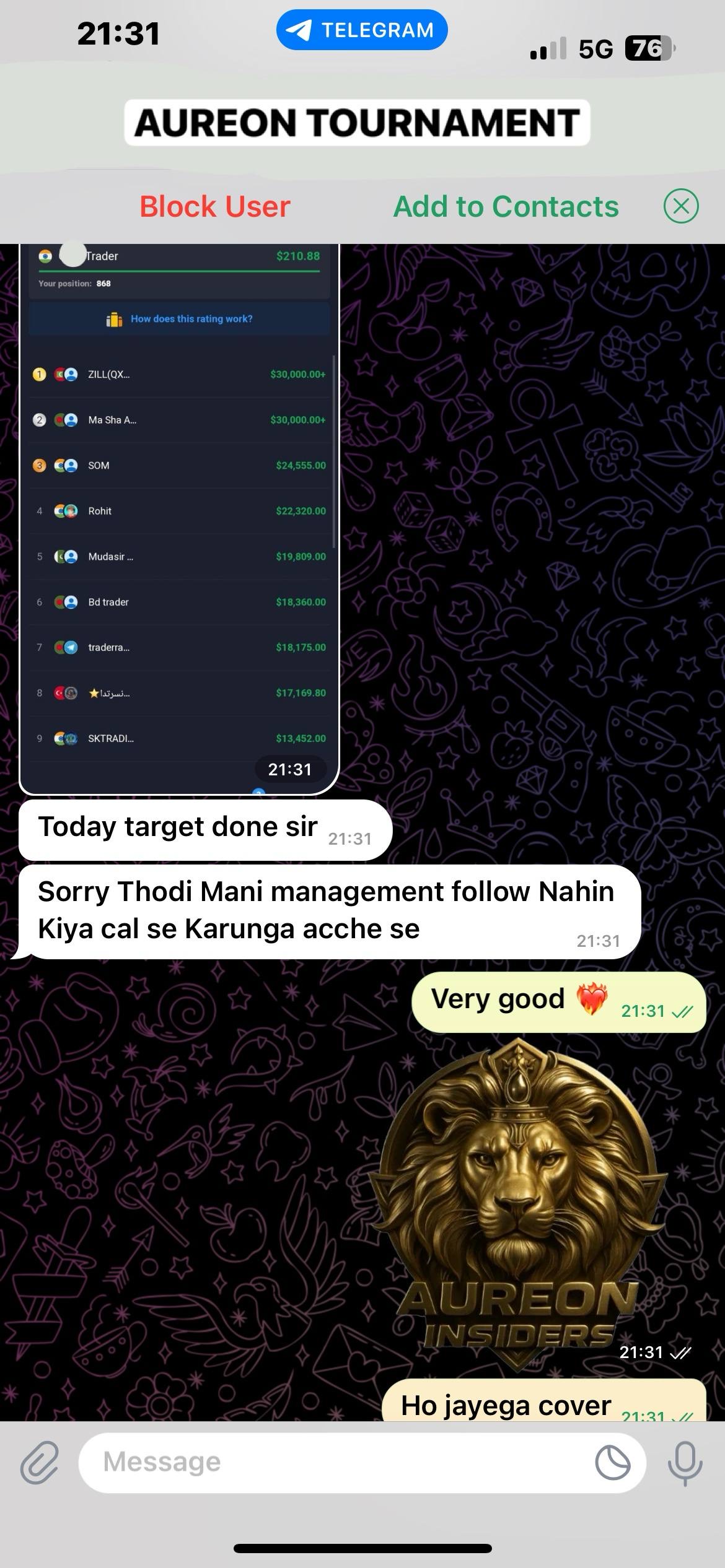
Task: Block this user
Action: (214, 207)
